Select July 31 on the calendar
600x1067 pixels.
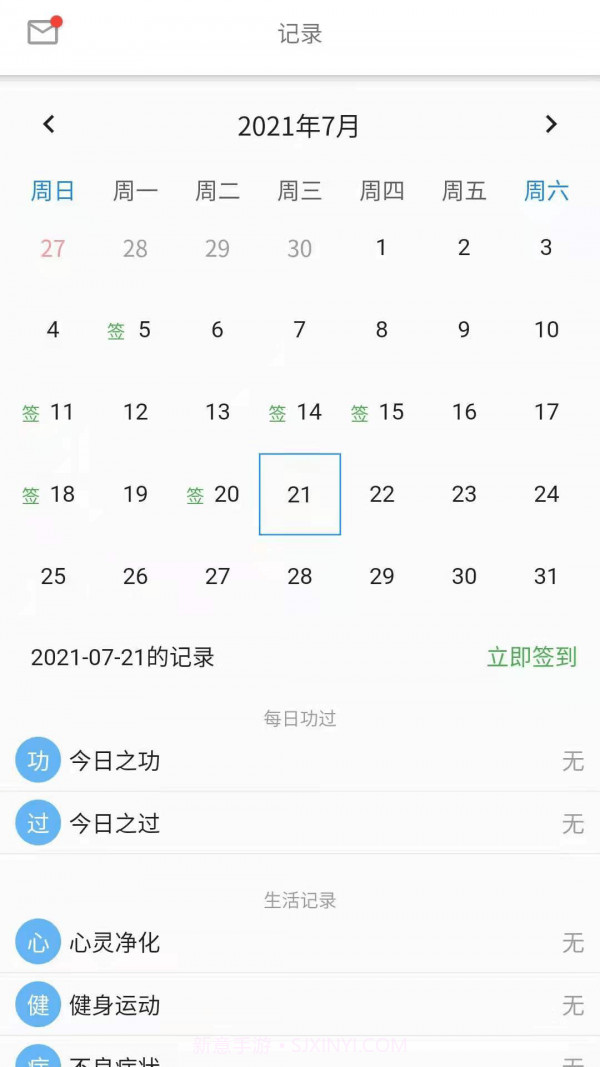(x=546, y=576)
